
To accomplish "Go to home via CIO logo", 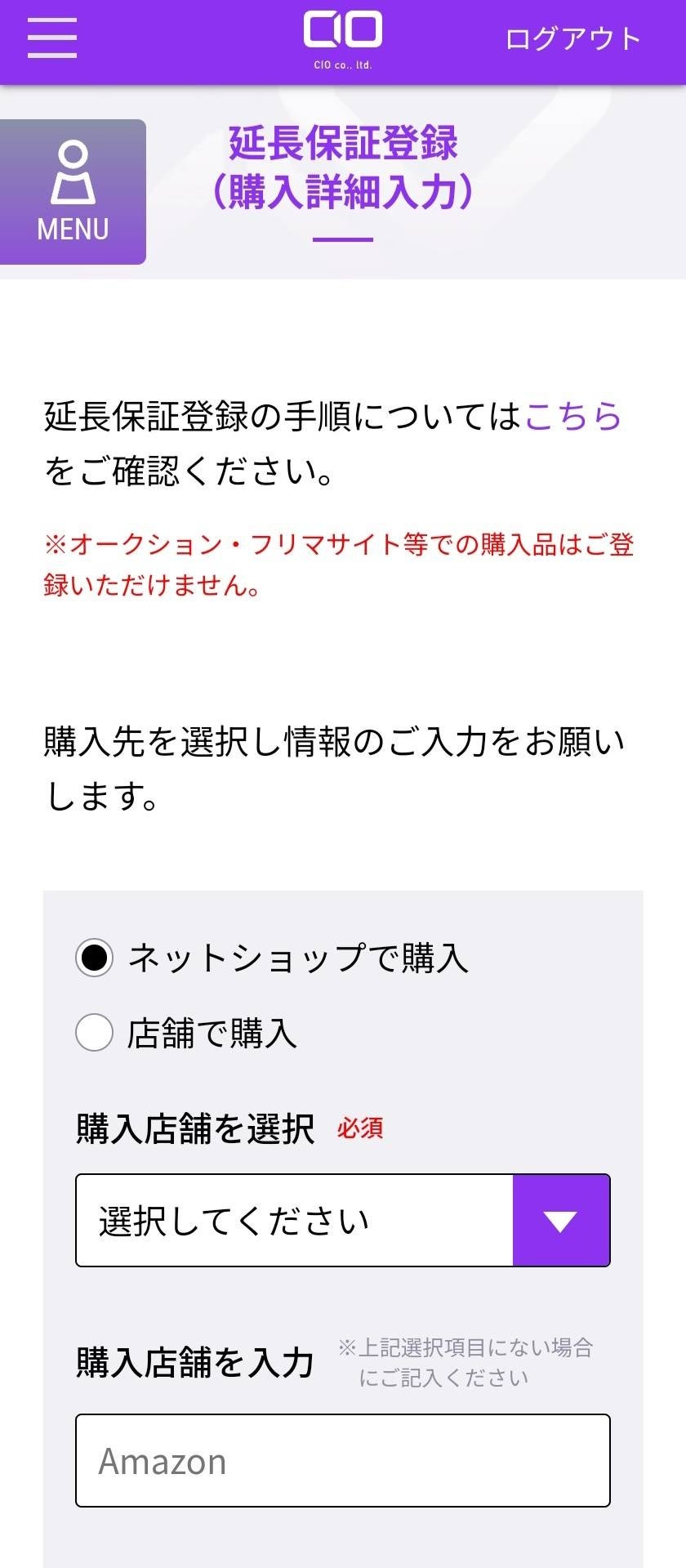I will point(343,38).
